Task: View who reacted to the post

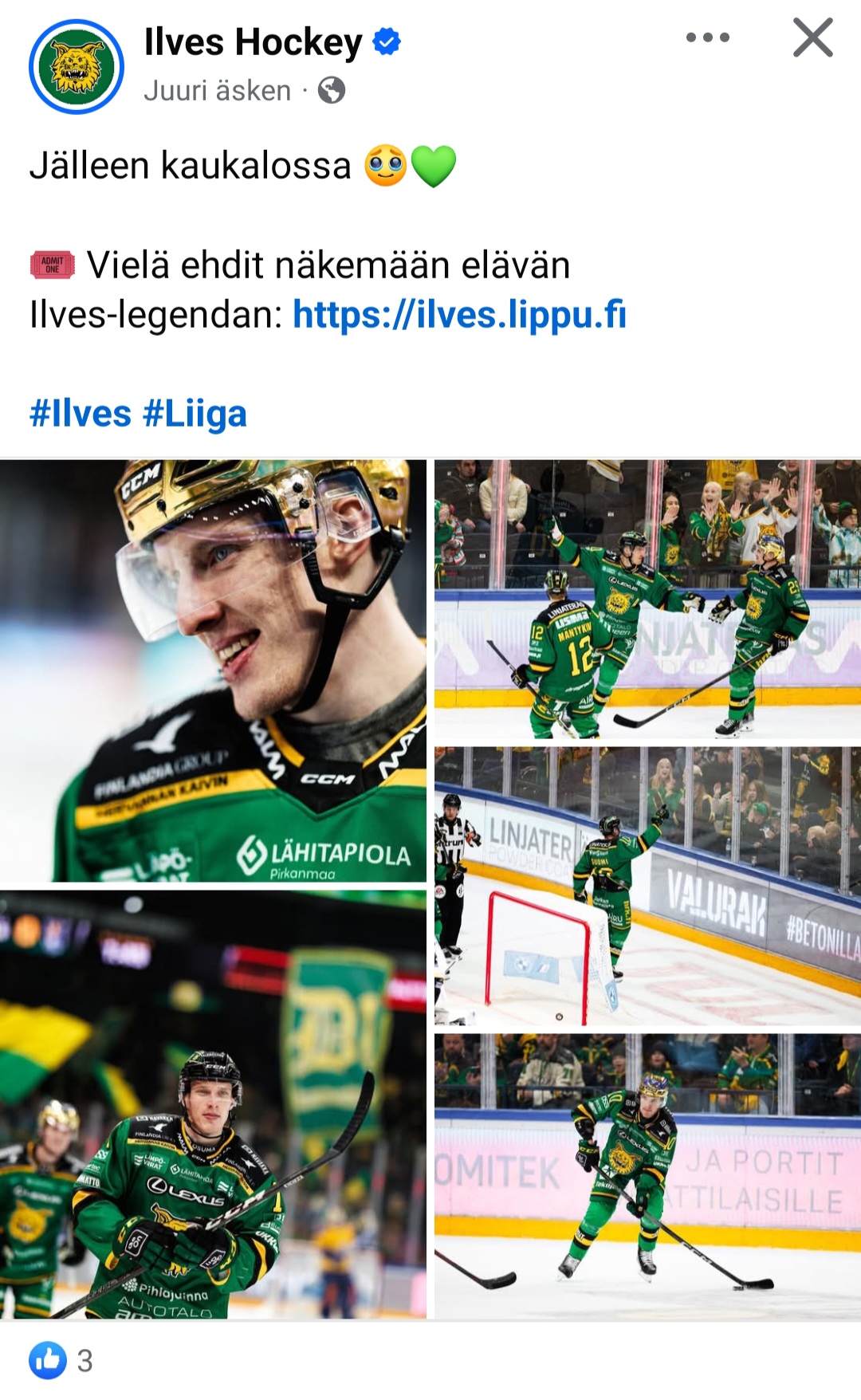Action: tap(62, 1360)
